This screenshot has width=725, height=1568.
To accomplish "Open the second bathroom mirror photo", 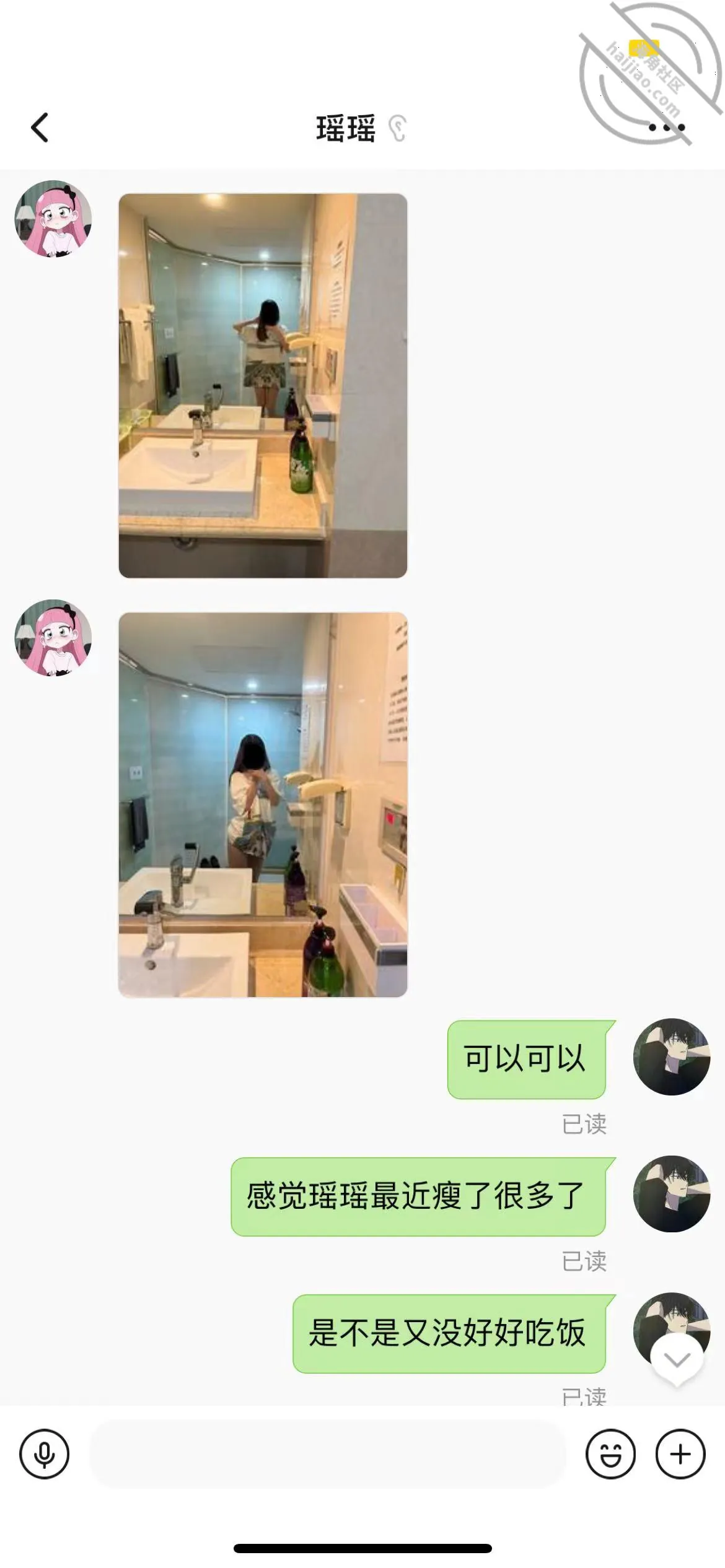I will 263,804.
